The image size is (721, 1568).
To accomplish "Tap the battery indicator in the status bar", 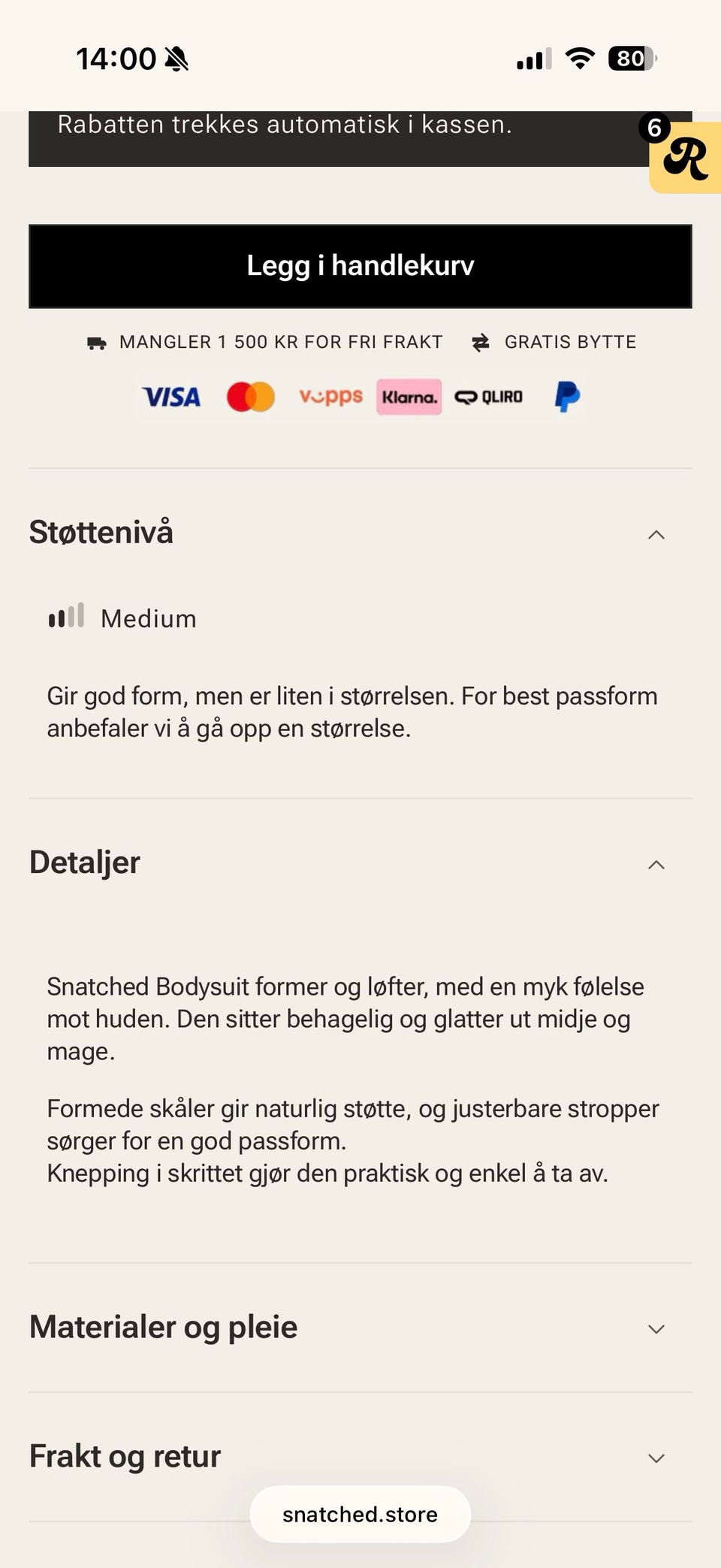I will click(631, 59).
